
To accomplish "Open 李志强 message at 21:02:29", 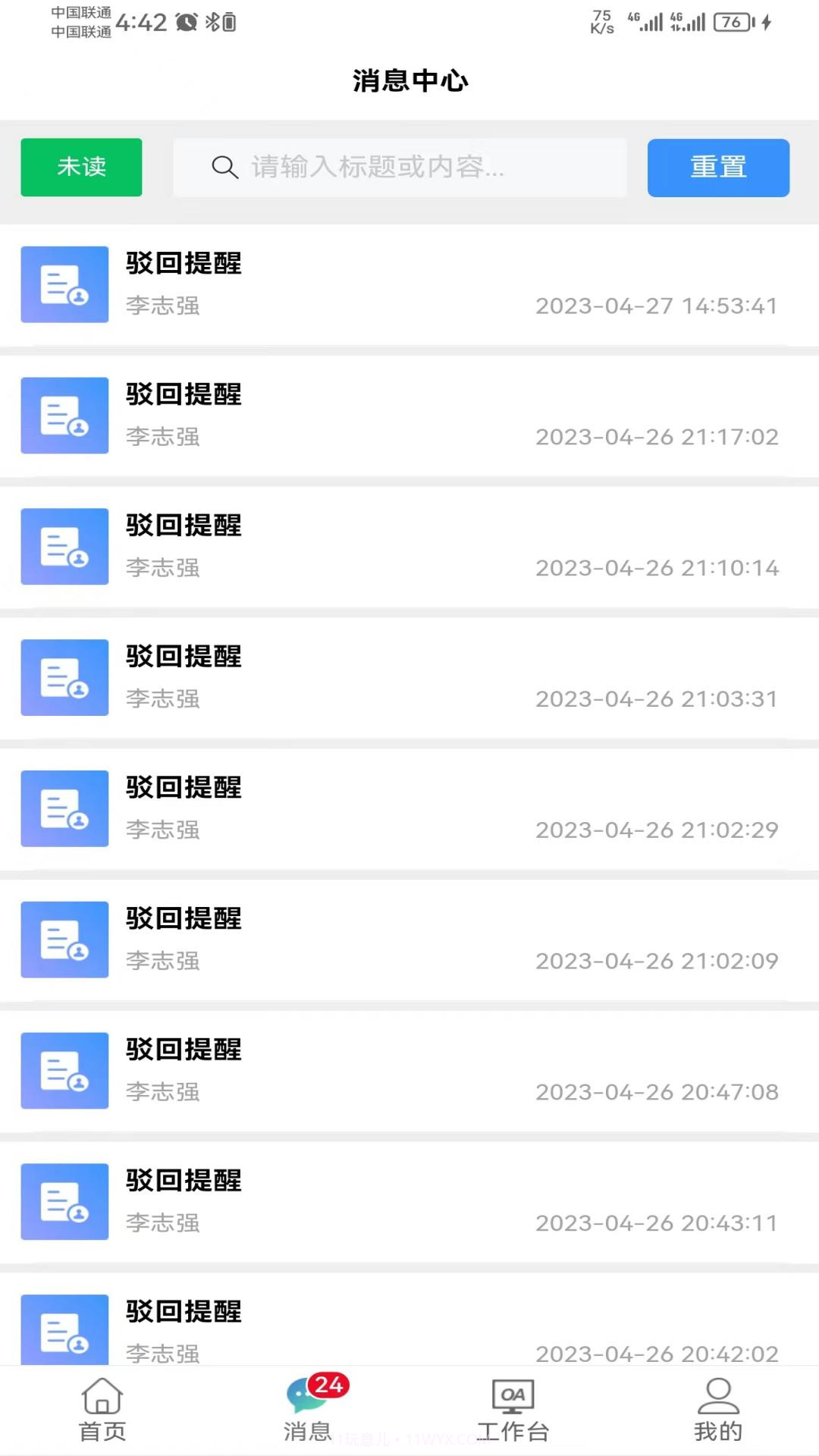I will click(x=409, y=808).
